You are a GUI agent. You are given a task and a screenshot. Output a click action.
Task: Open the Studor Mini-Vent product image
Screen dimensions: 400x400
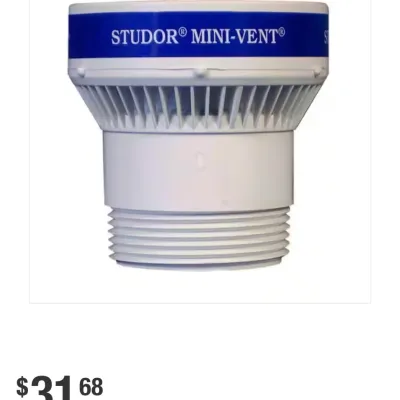coord(200,152)
